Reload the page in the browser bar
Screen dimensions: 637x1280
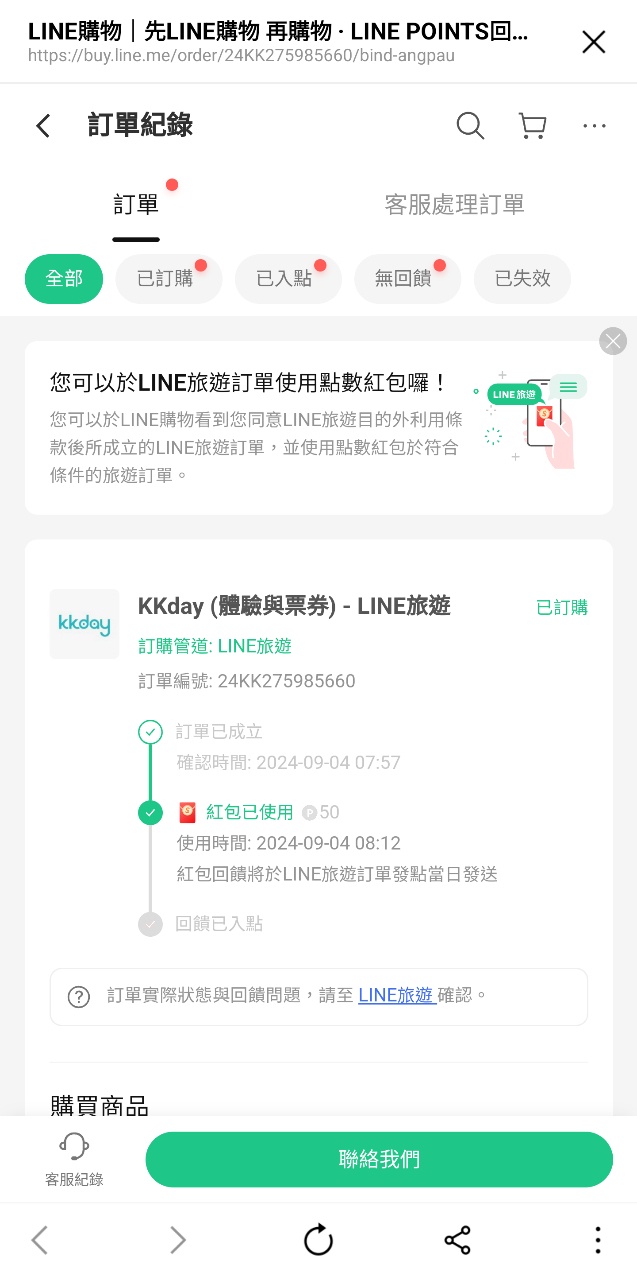[318, 1241]
